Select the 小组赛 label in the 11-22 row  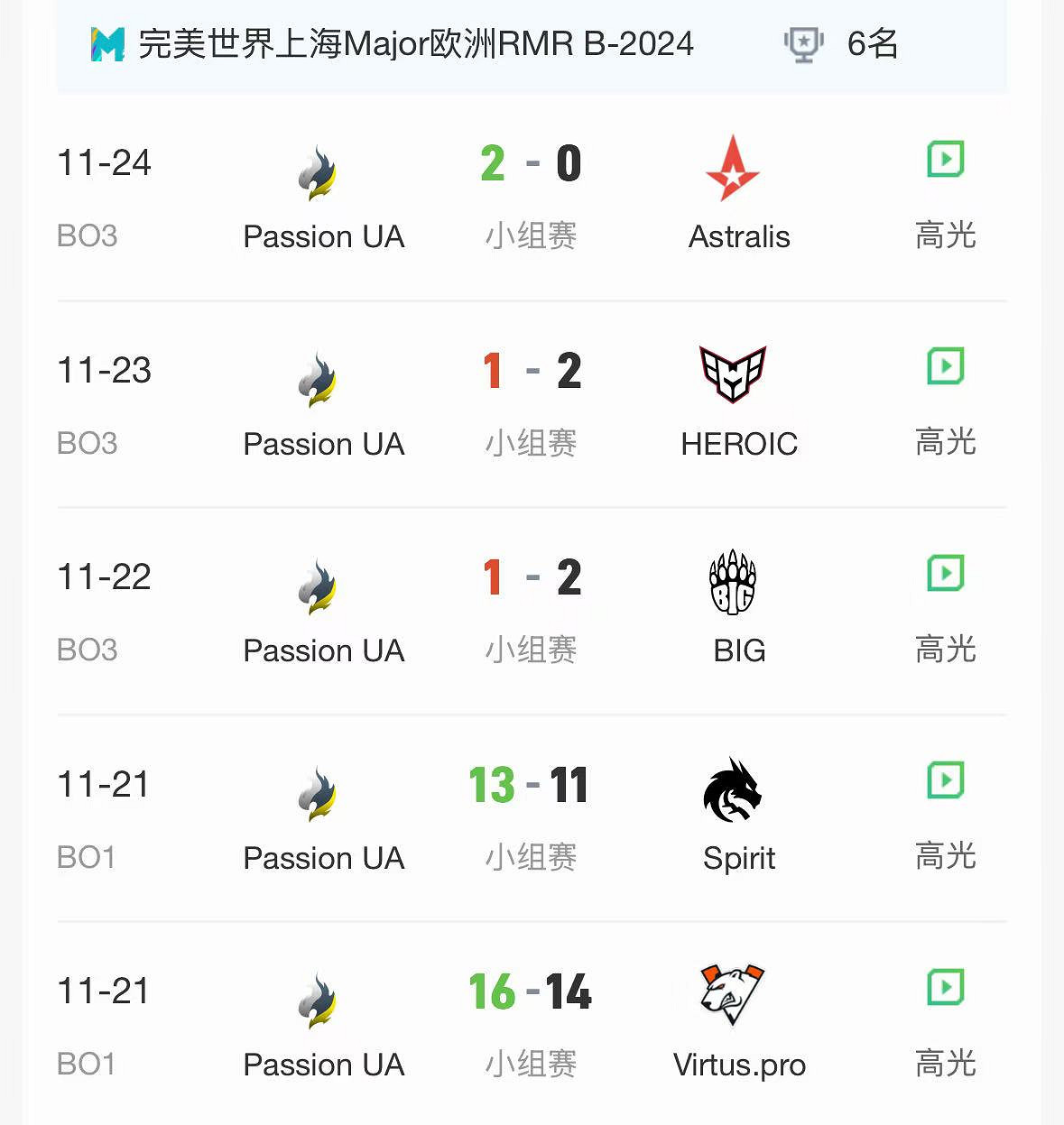point(530,650)
